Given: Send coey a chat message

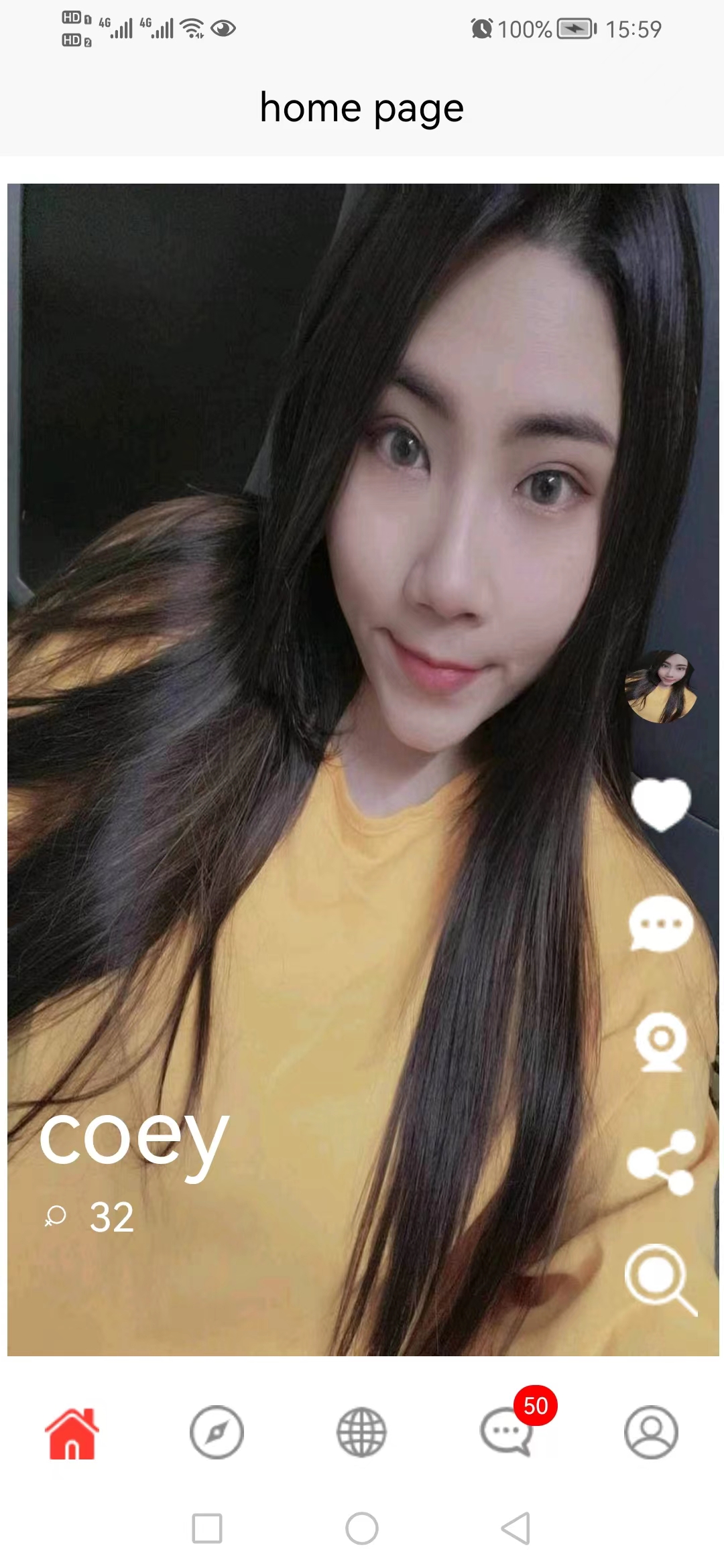Looking at the screenshot, I should point(661,924).
